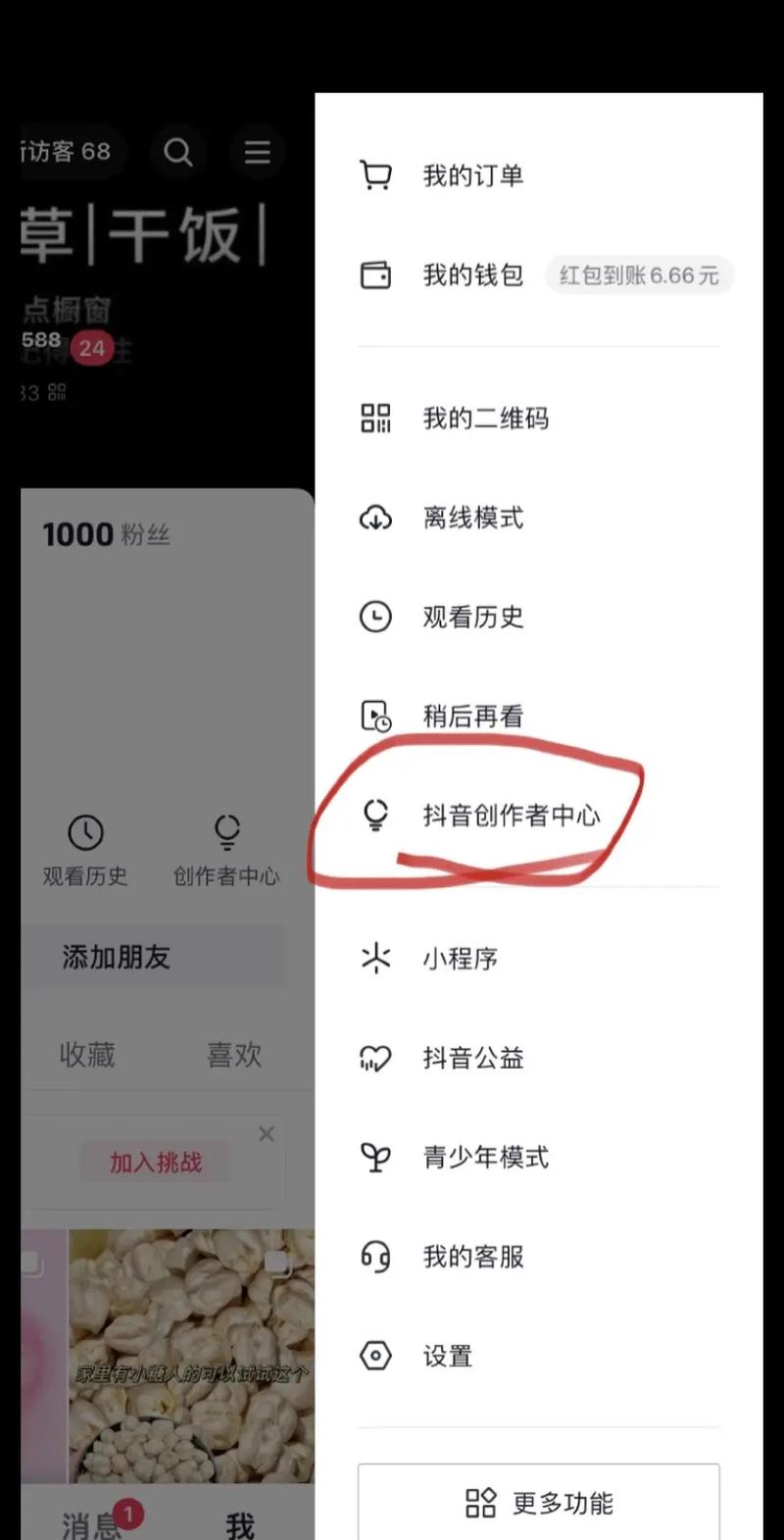784x1540 pixels.
Task: Tap the 我的钱包 wallet icon
Action: tap(375, 275)
